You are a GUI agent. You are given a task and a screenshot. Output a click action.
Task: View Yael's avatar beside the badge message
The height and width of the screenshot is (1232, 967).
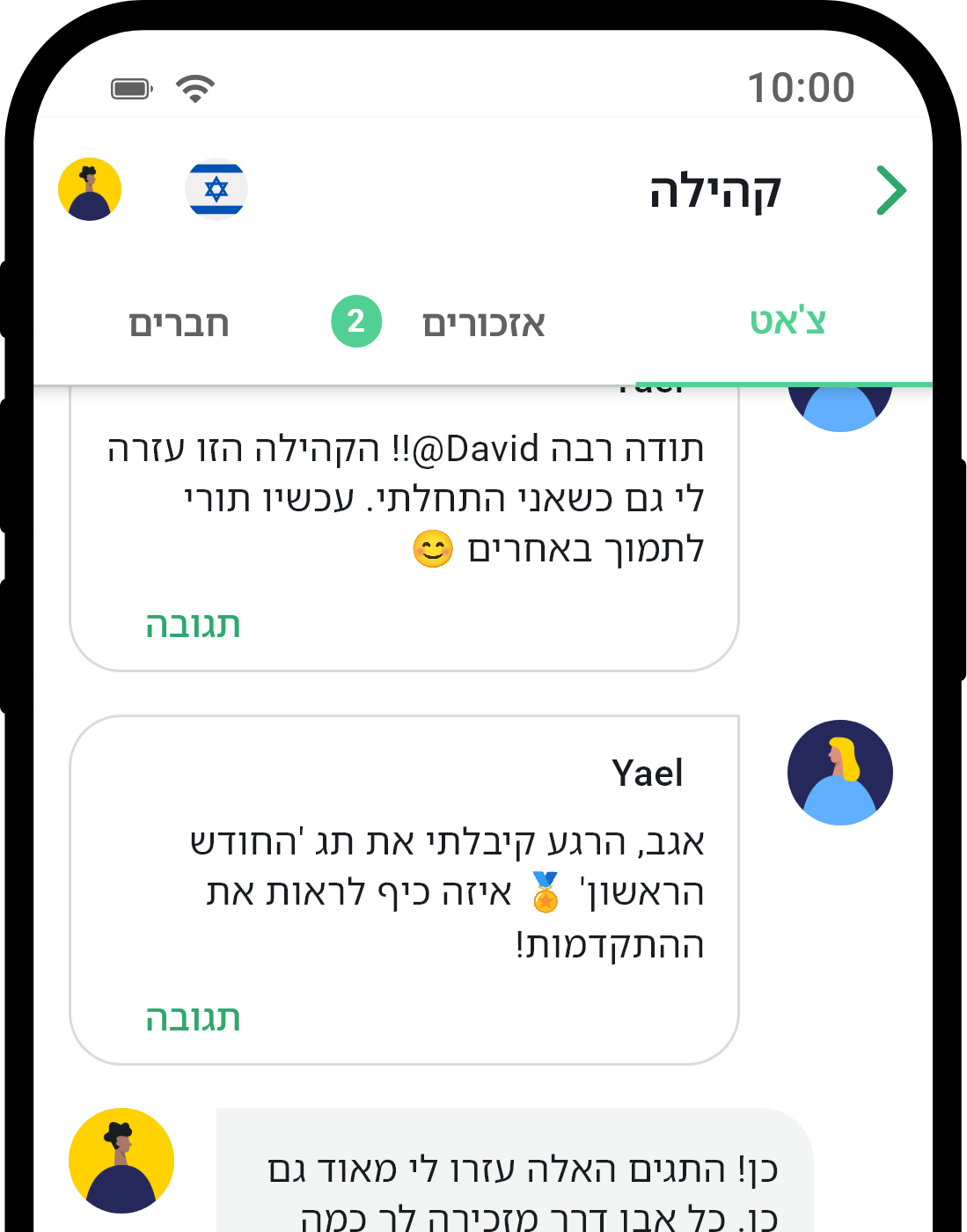839,773
